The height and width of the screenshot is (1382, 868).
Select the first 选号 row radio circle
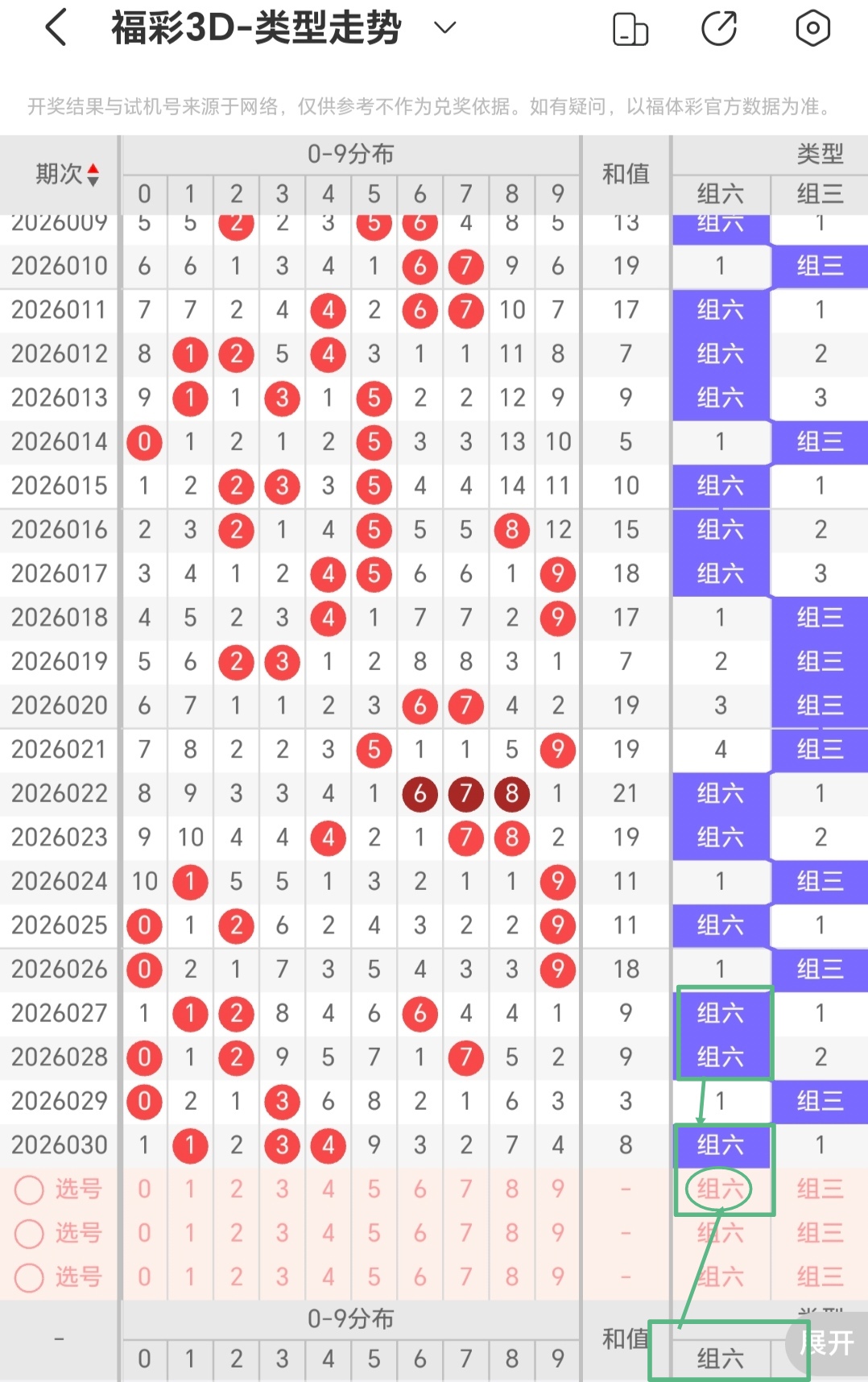point(29,1189)
